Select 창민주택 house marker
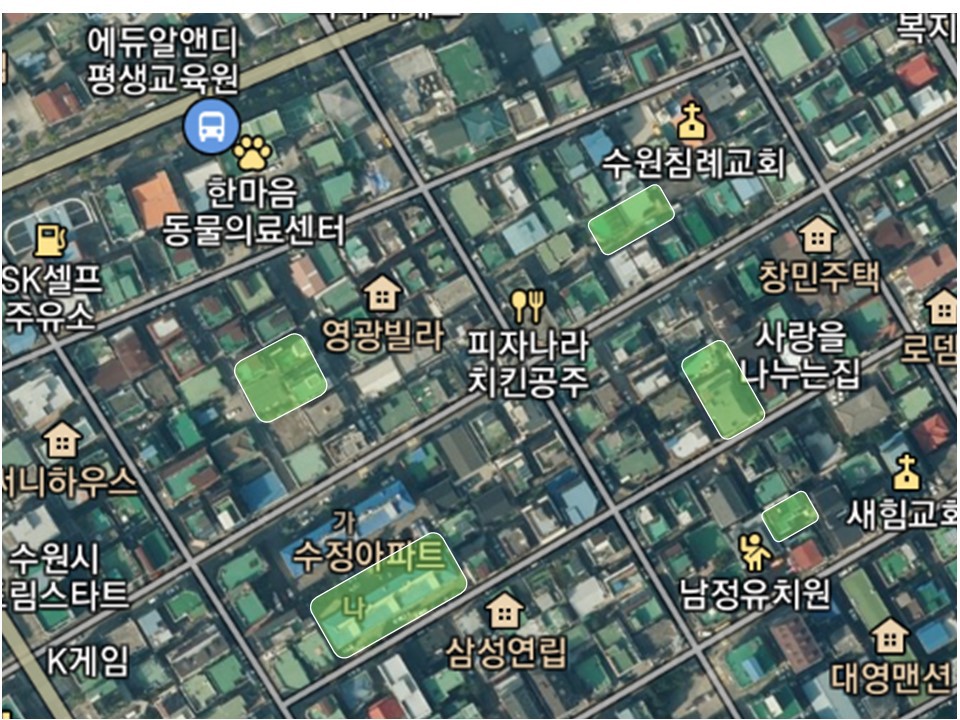This screenshot has height=720, width=960. (x=819, y=236)
